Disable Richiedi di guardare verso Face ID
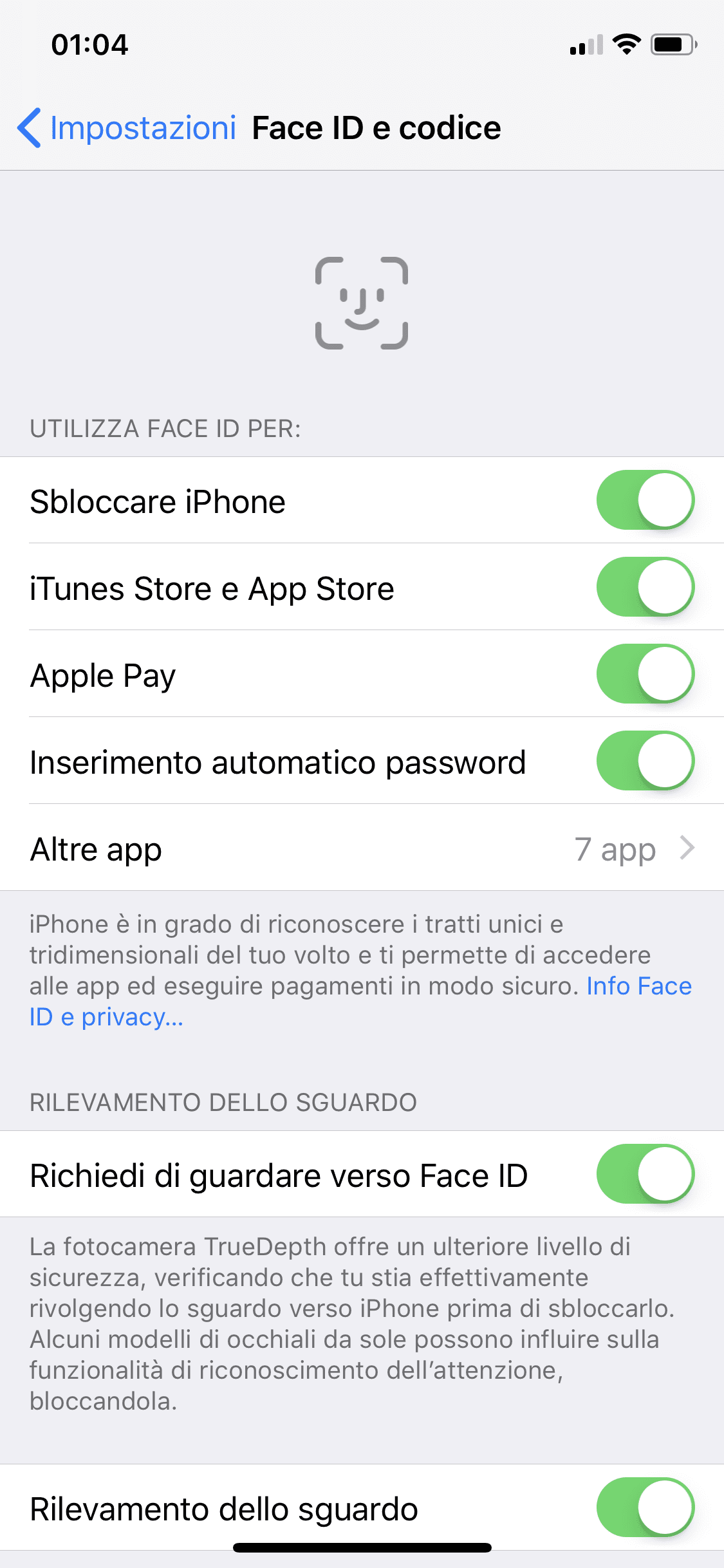This screenshot has height=1568, width=724. coord(645,1174)
